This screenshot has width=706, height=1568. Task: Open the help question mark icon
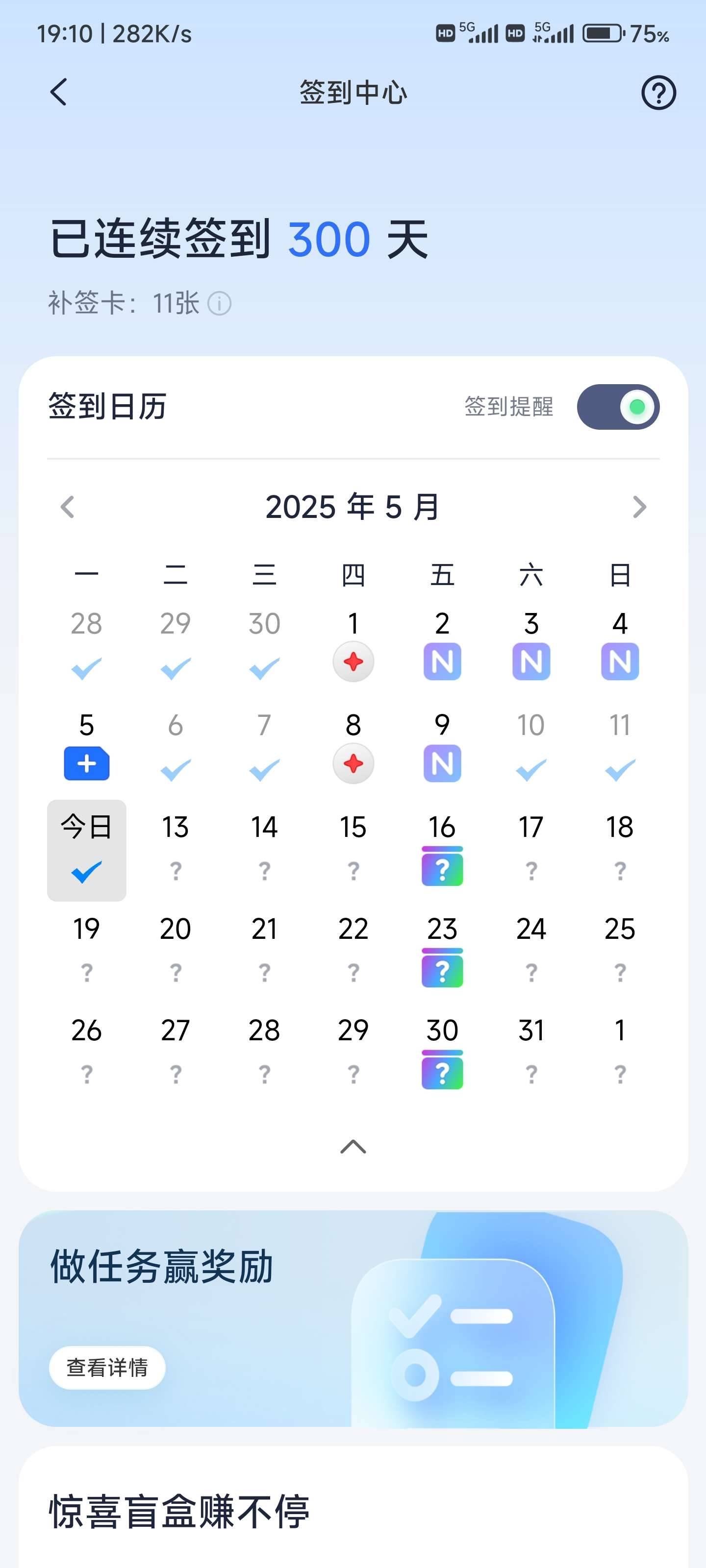point(658,93)
